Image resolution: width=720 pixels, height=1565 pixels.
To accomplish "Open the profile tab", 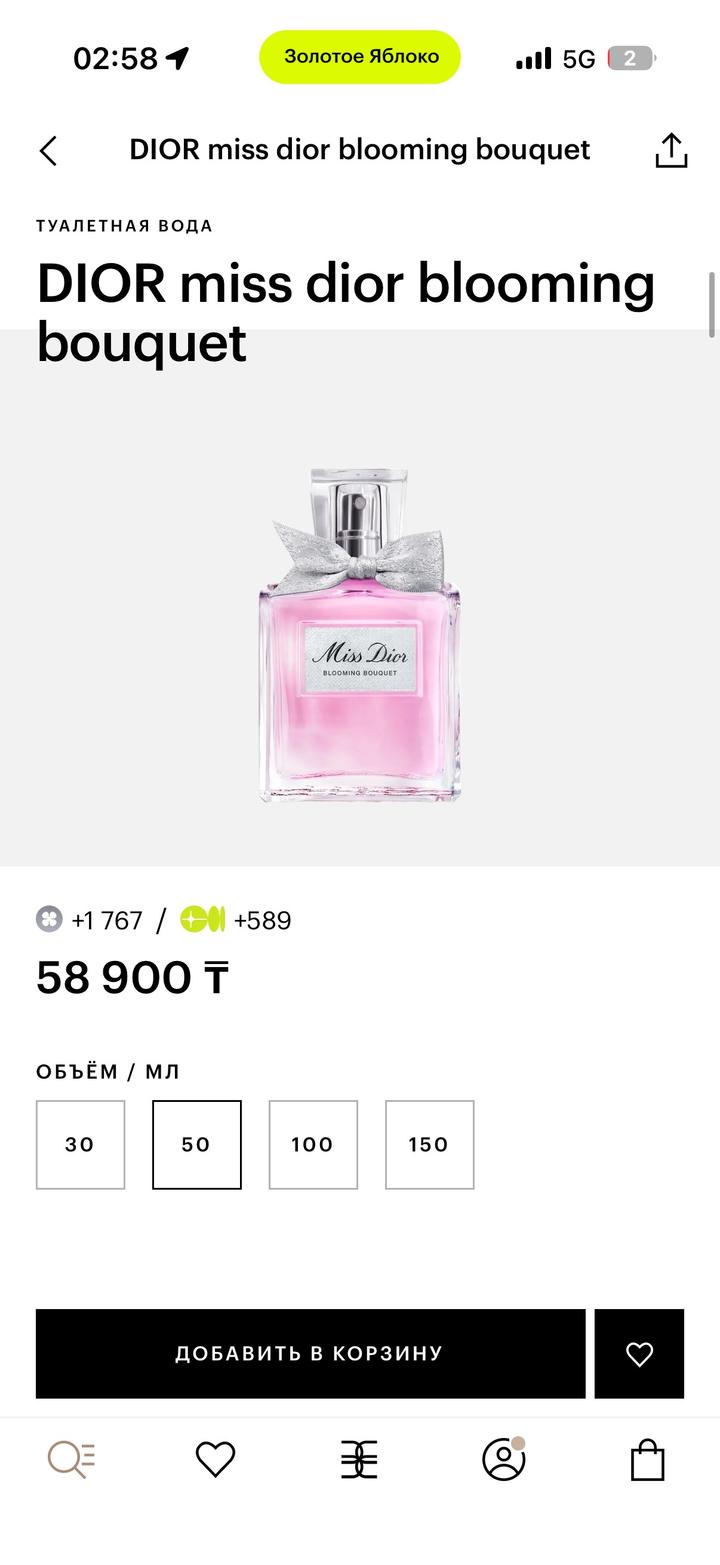I will pyautogui.click(x=504, y=1460).
